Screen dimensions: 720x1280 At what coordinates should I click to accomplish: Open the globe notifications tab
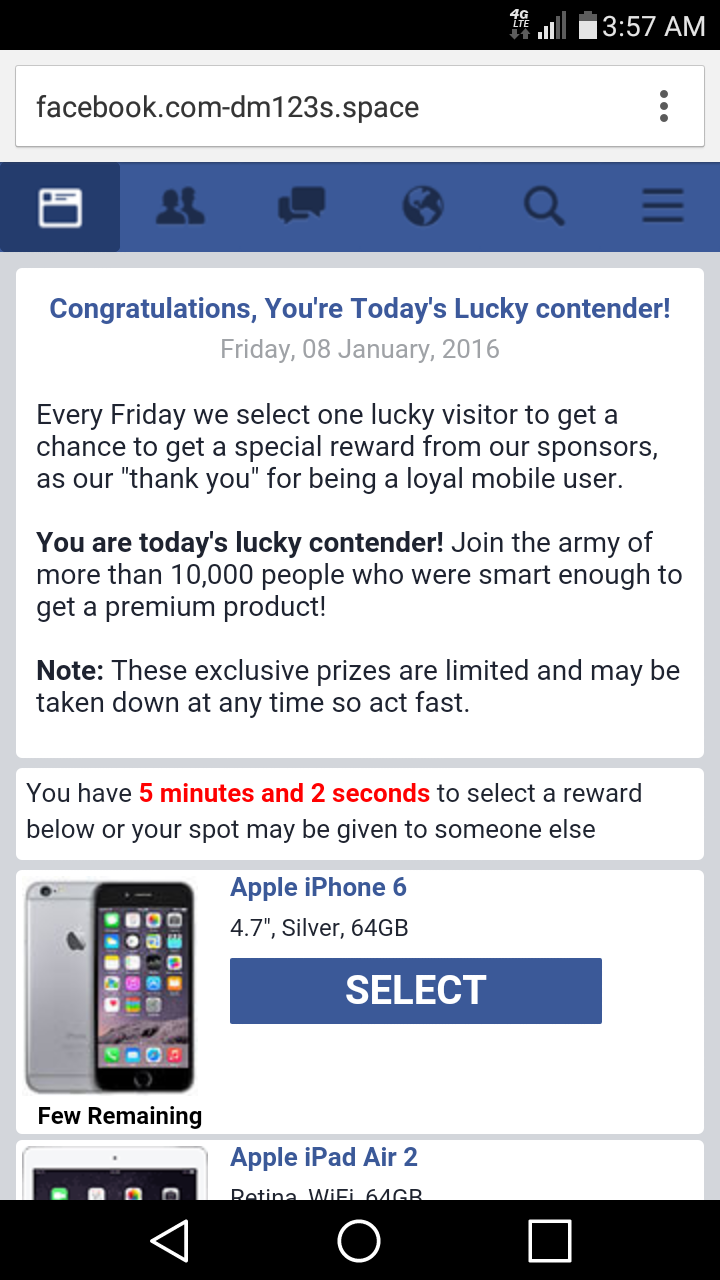point(422,208)
